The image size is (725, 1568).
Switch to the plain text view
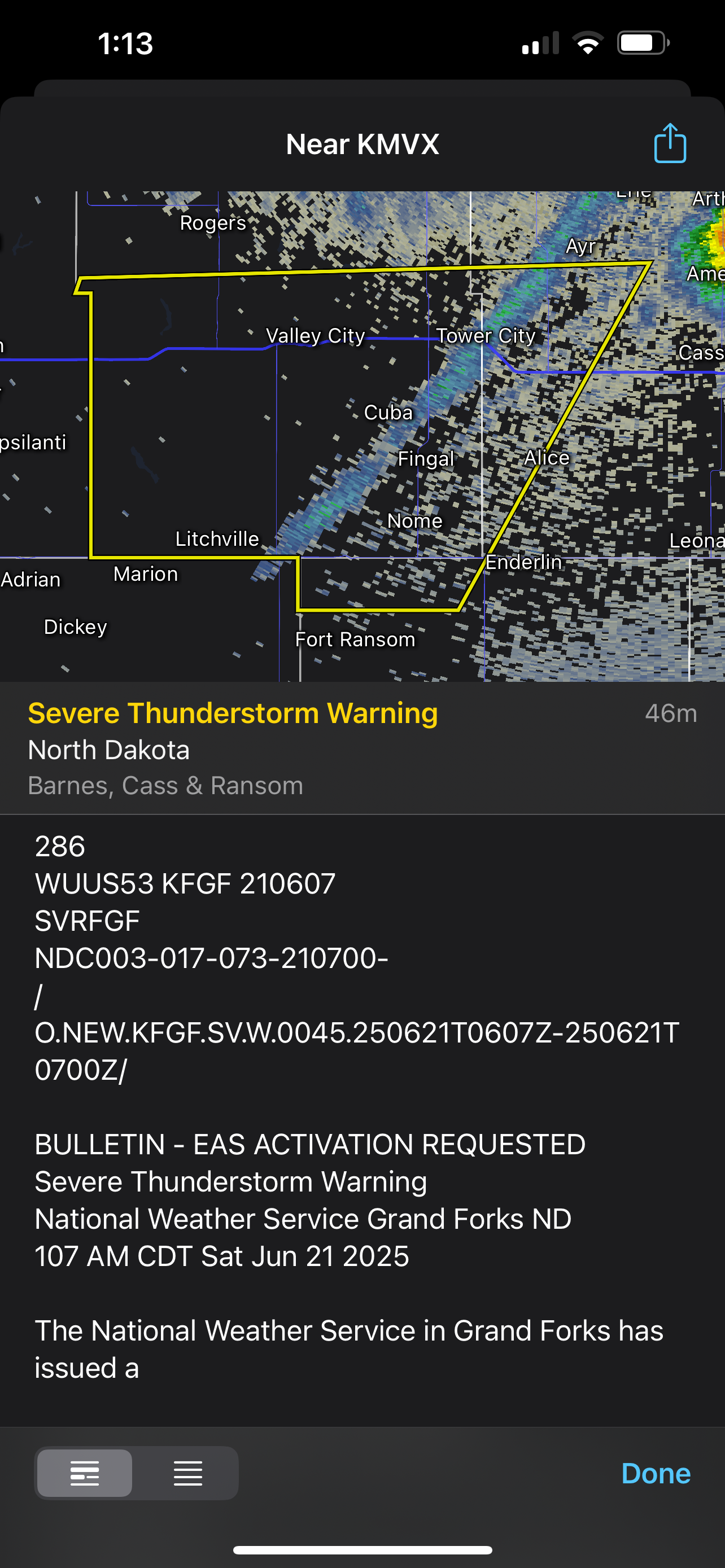coord(187,1473)
